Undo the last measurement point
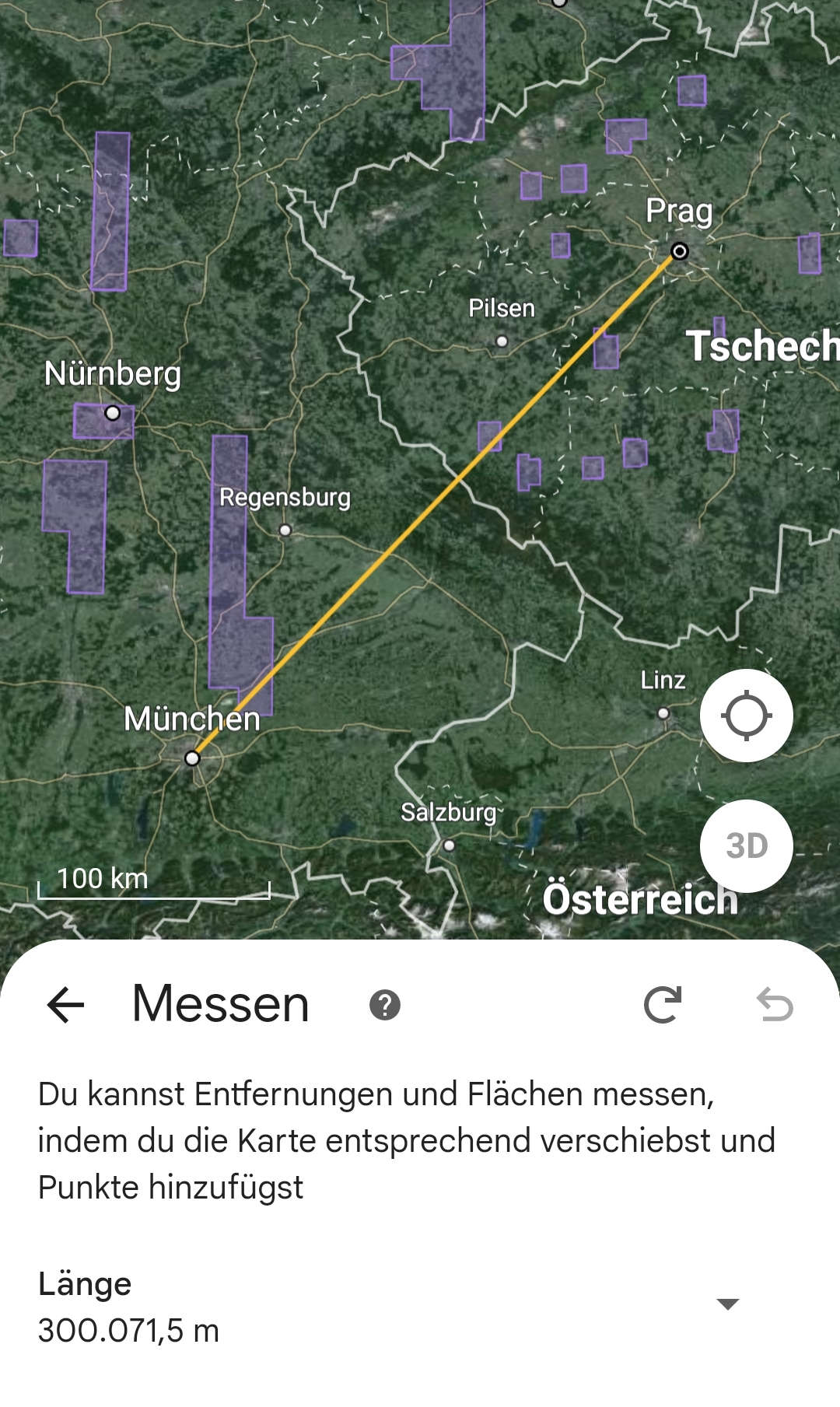The image size is (840, 1407). click(775, 1004)
